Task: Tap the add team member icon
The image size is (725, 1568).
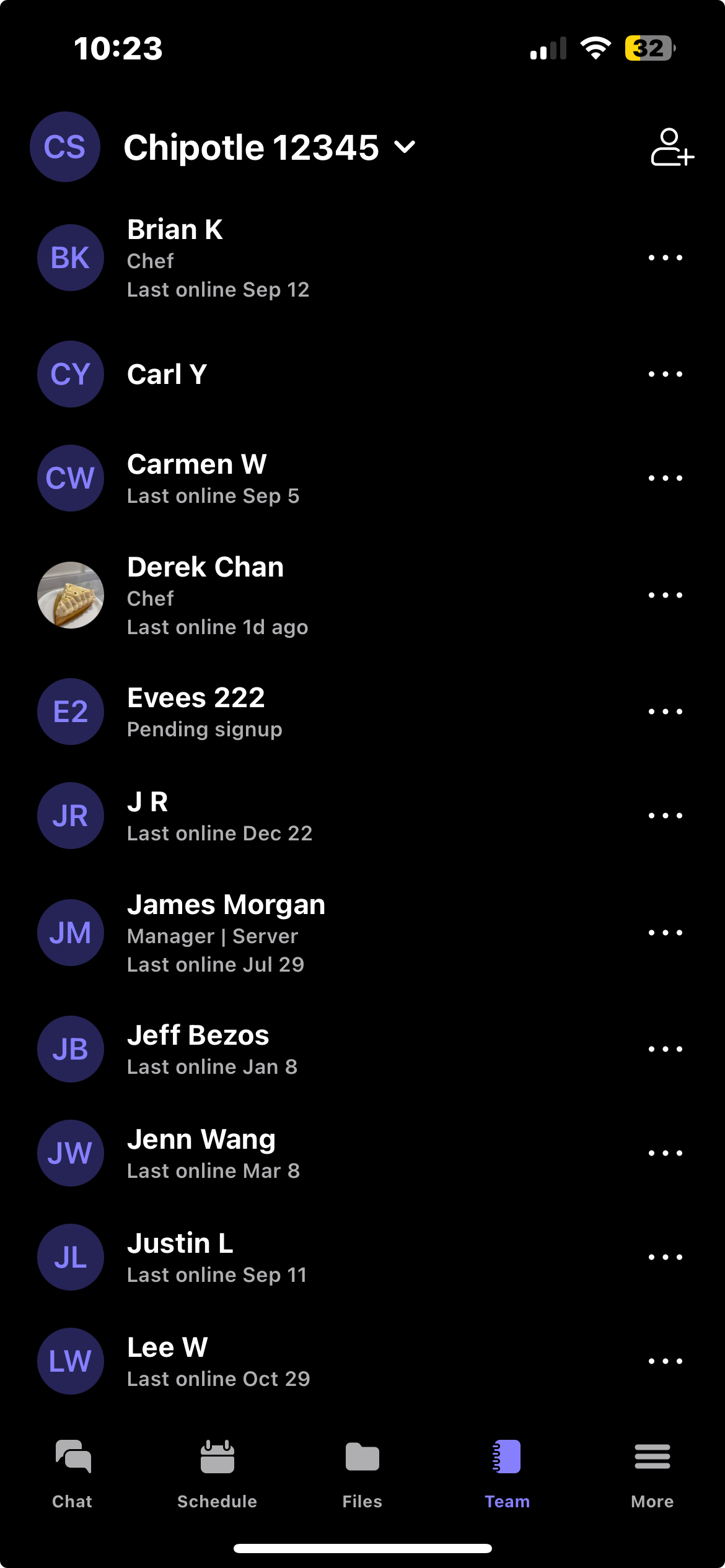Action: tap(672, 147)
